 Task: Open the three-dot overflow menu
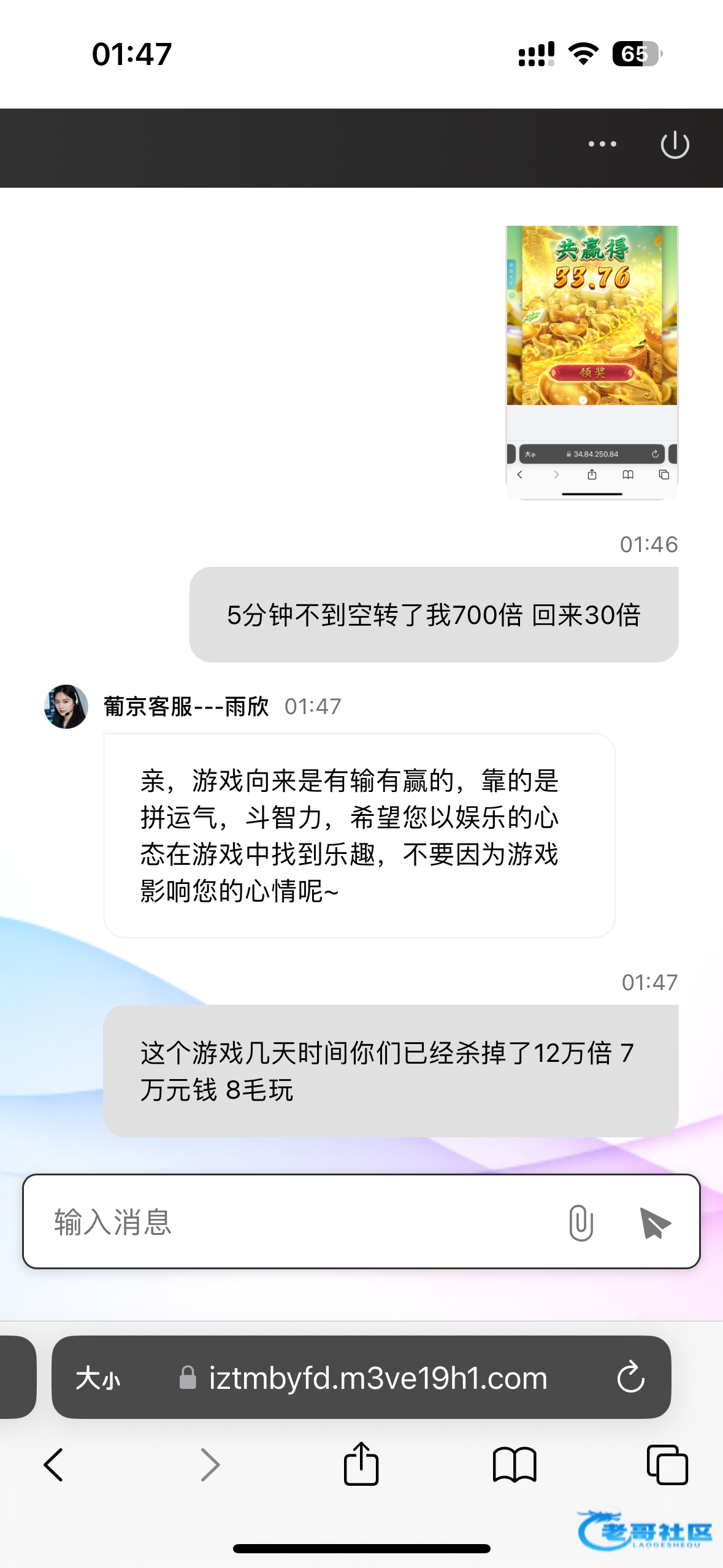pos(602,144)
